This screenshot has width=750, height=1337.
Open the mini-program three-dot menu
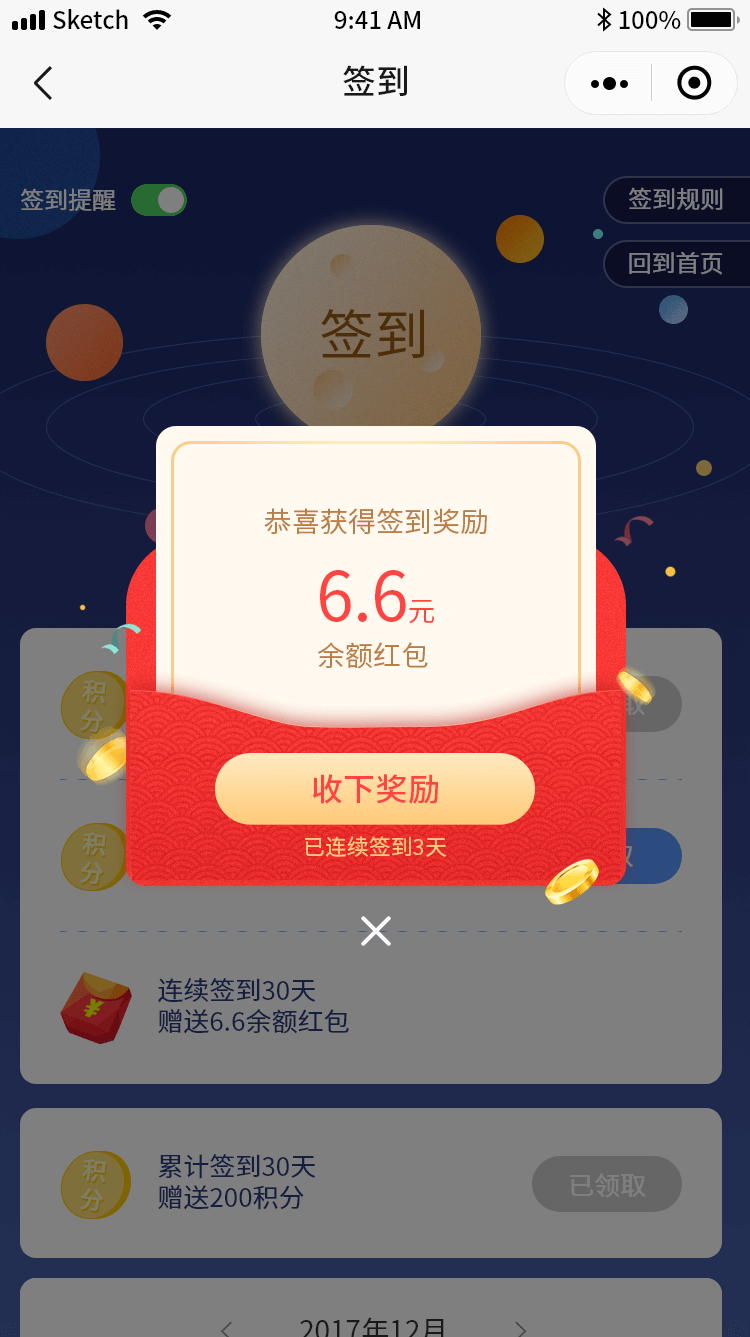(x=609, y=83)
